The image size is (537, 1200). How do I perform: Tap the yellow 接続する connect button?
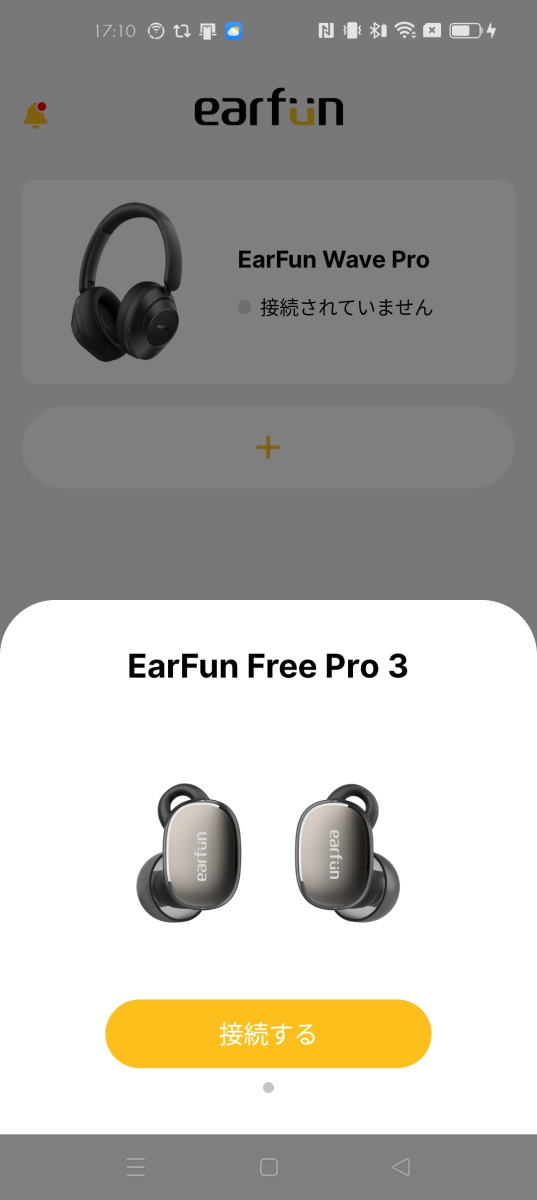click(268, 1033)
